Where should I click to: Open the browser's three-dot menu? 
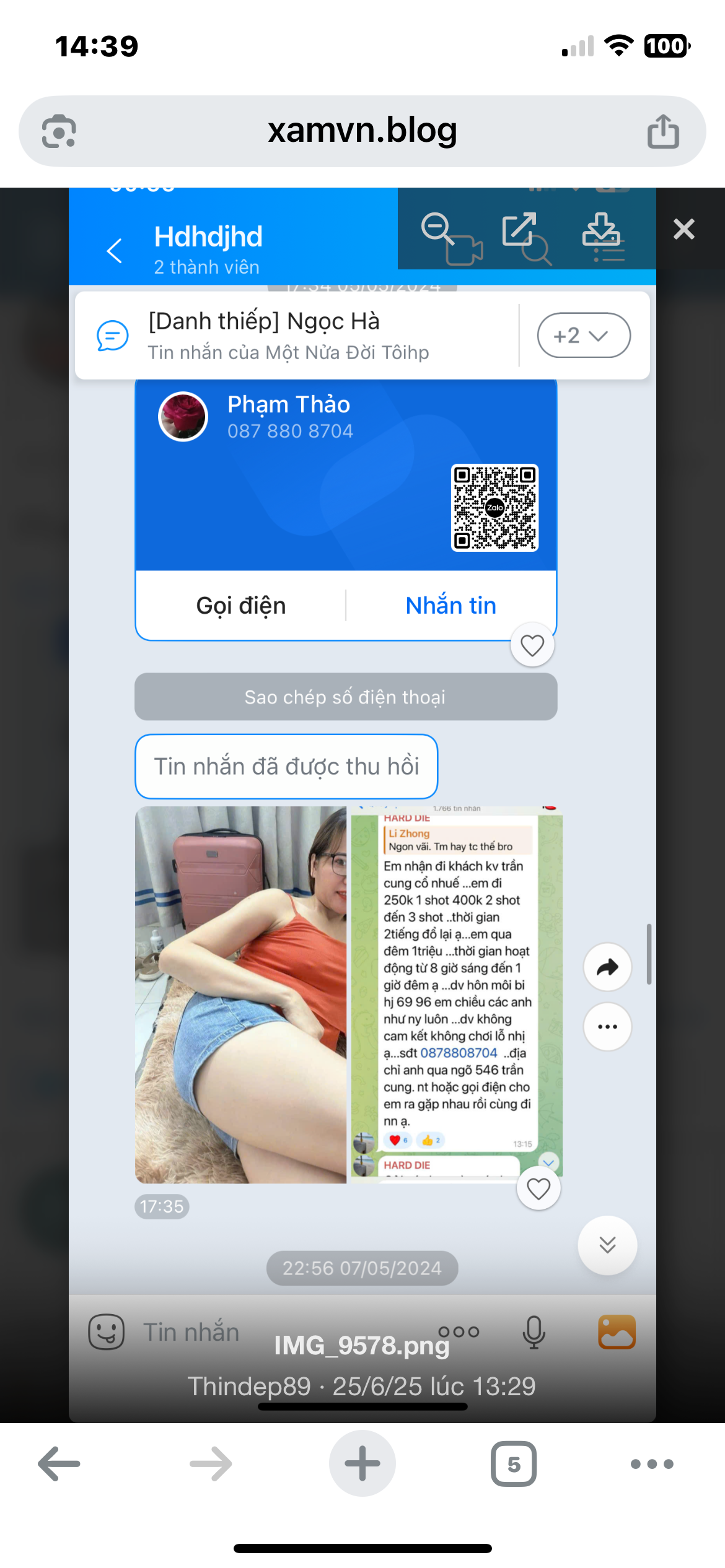tap(652, 1464)
